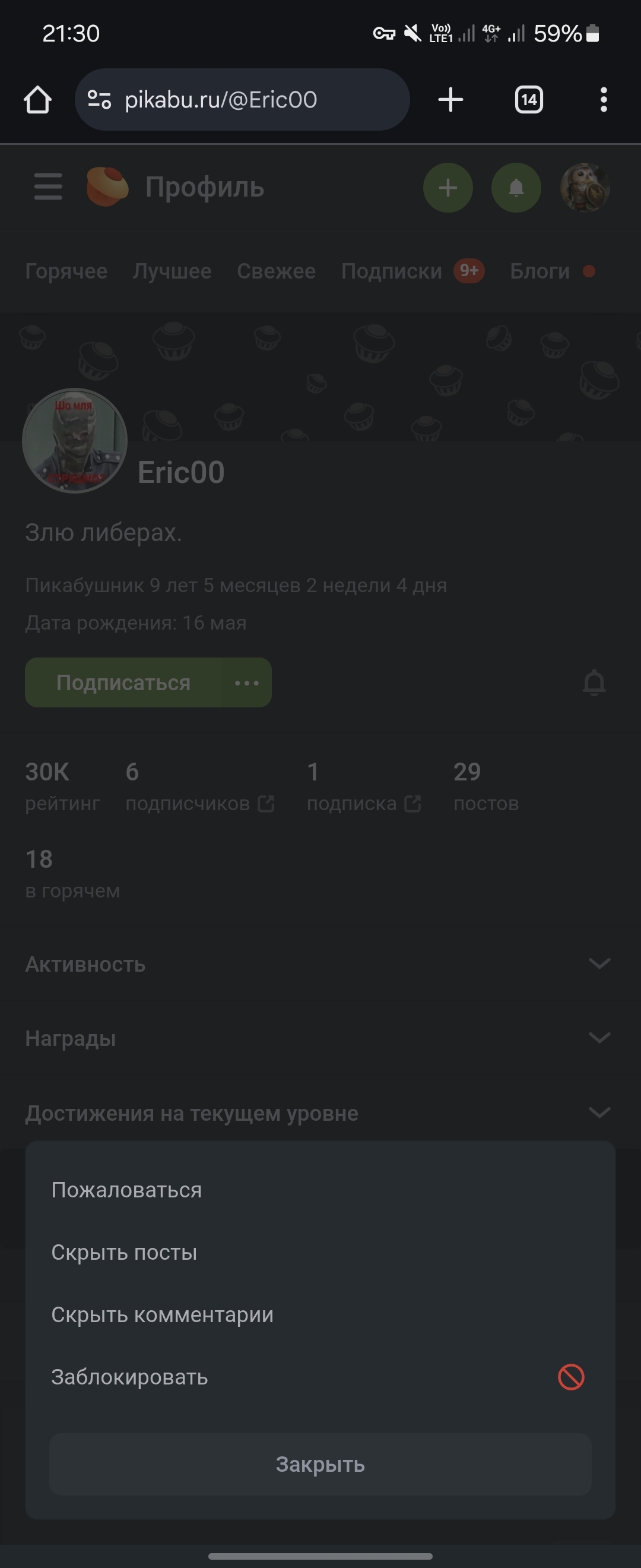Open a new browser tab

click(x=450, y=100)
